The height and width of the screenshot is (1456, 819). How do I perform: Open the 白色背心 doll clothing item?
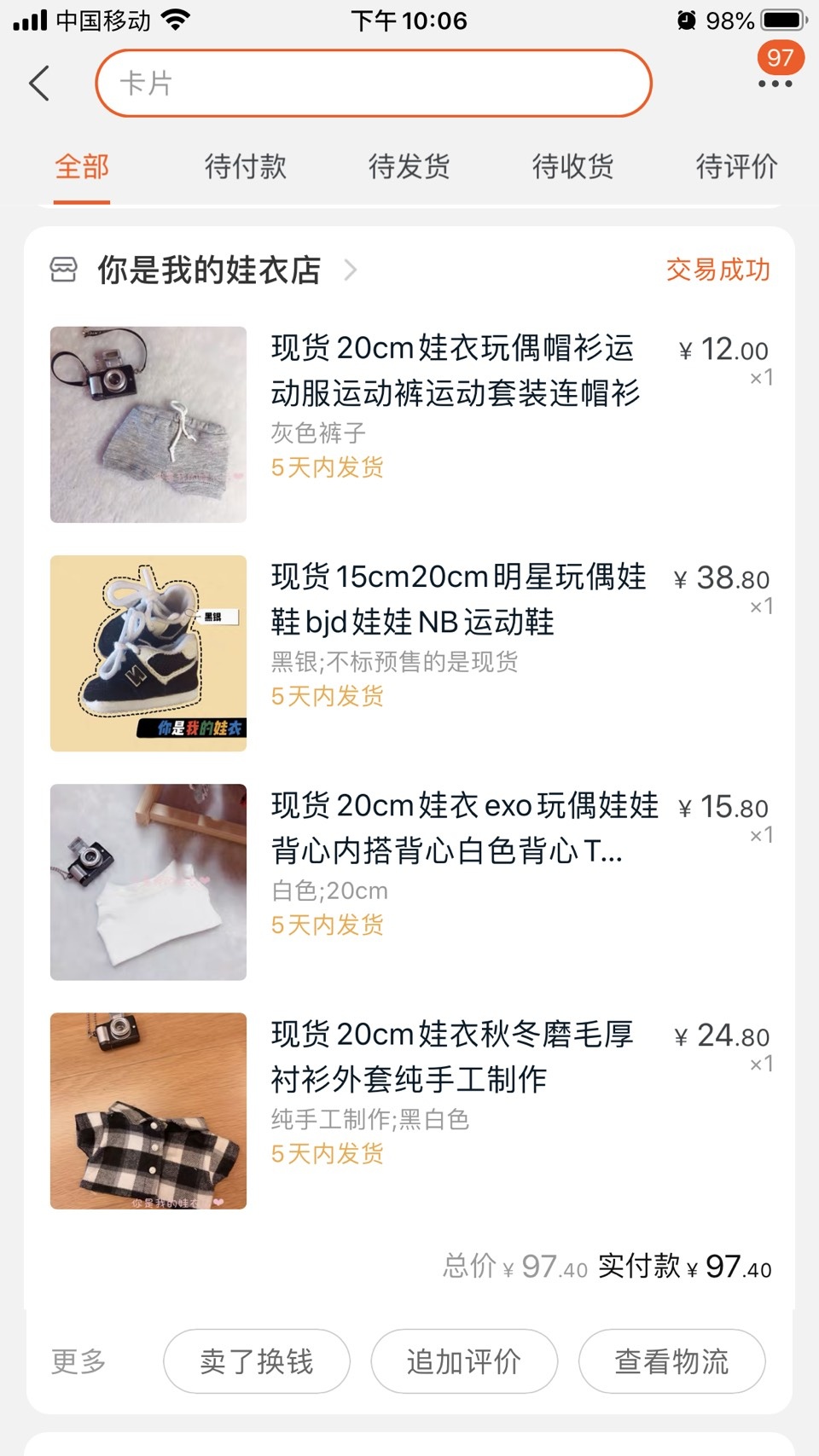(x=411, y=882)
